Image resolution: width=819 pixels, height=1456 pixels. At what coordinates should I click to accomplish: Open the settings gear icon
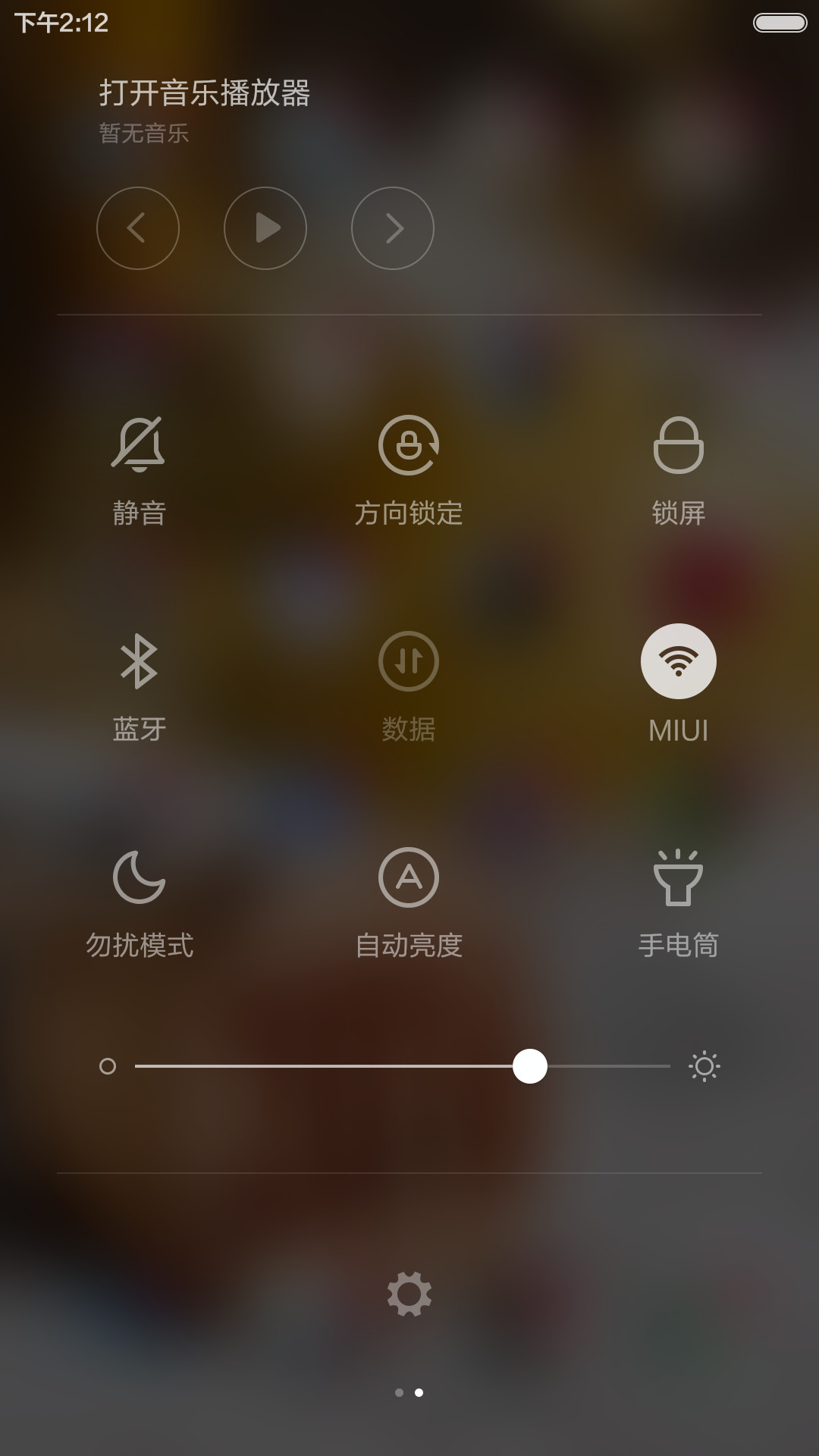click(409, 1294)
